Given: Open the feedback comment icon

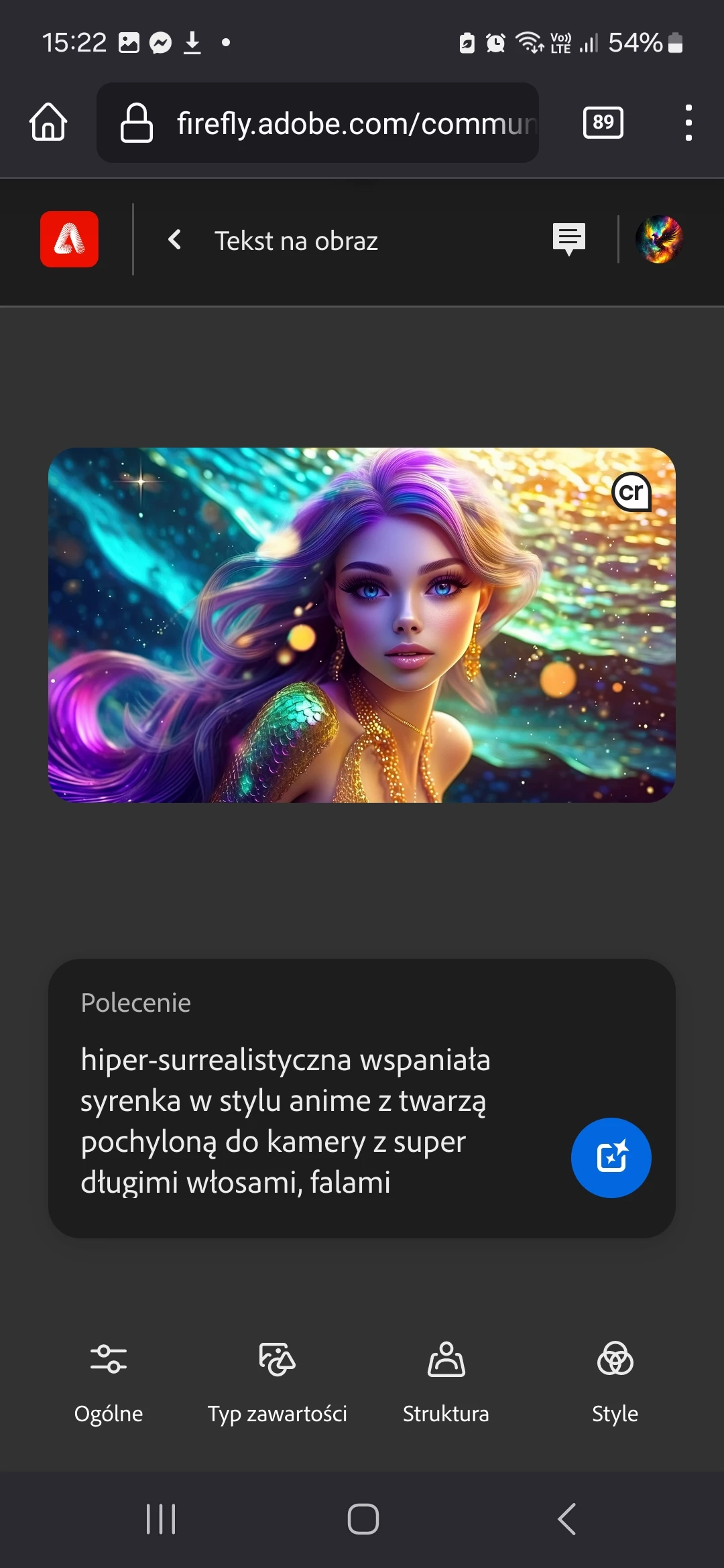Looking at the screenshot, I should pos(568,239).
